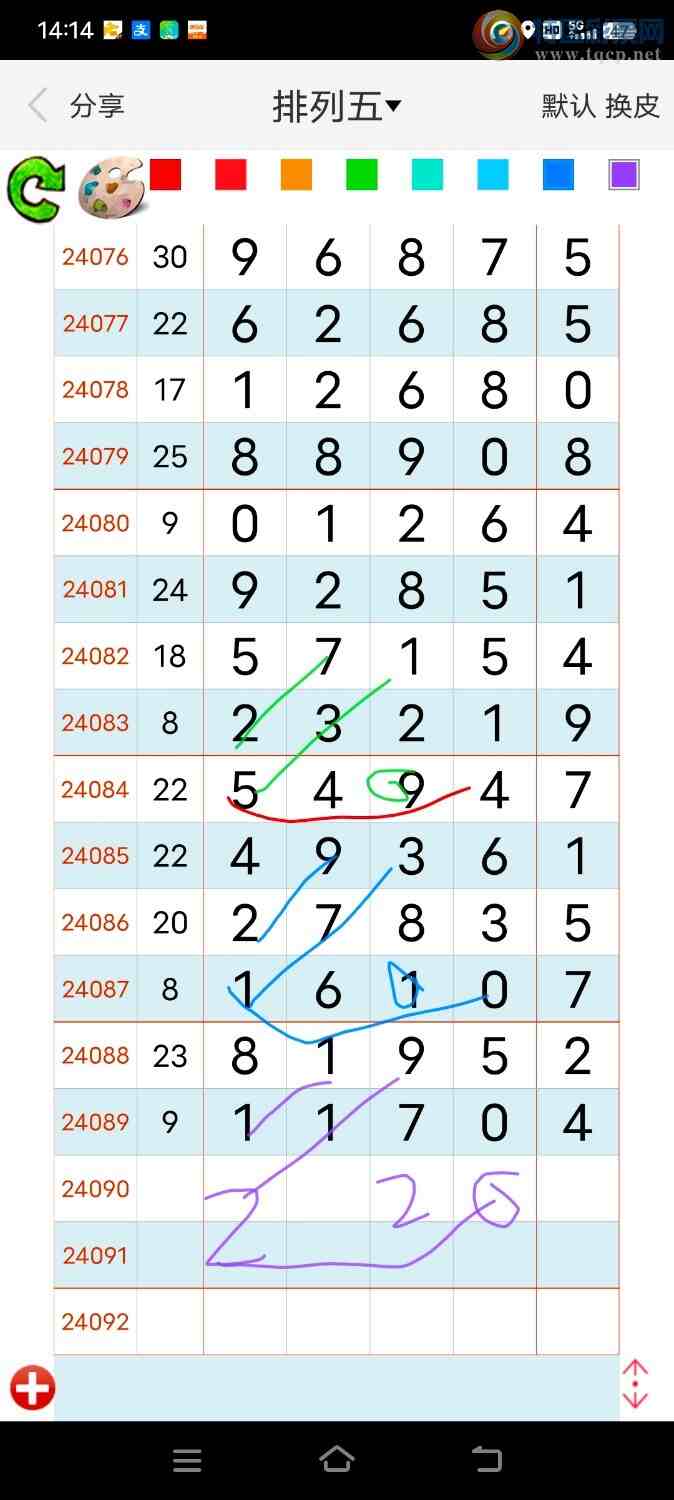The image size is (674, 1500).
Task: Open the system recent apps menu
Action: 187,1460
